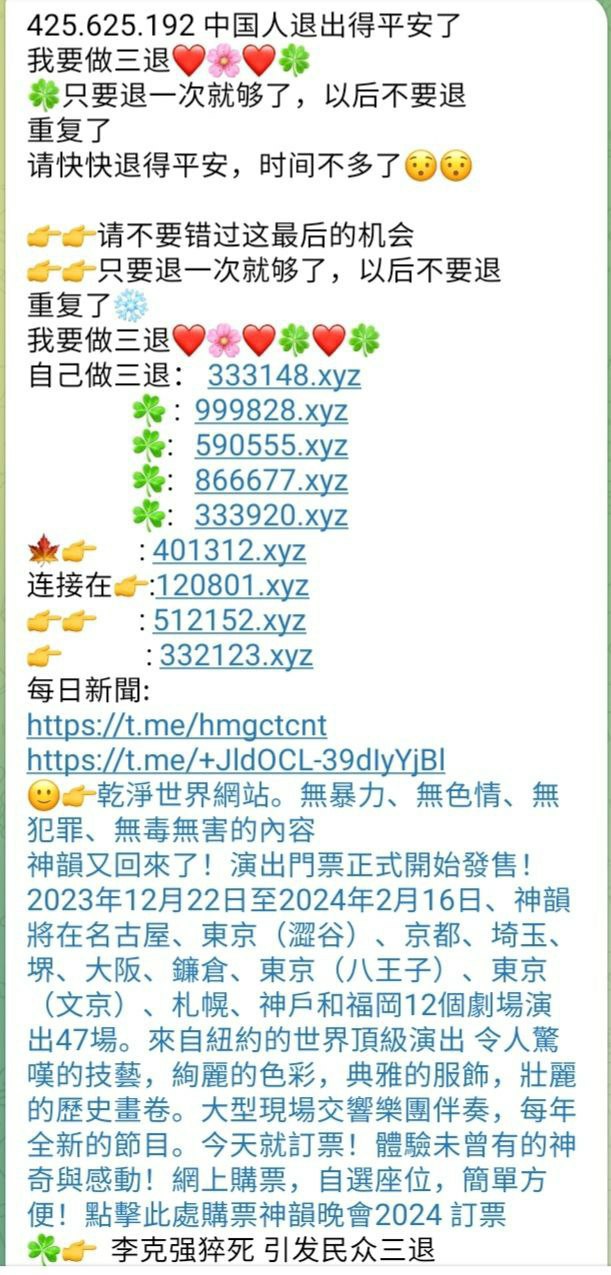Open link 332123.xyz
Screen dimensions: 611x1275
pos(236,656)
